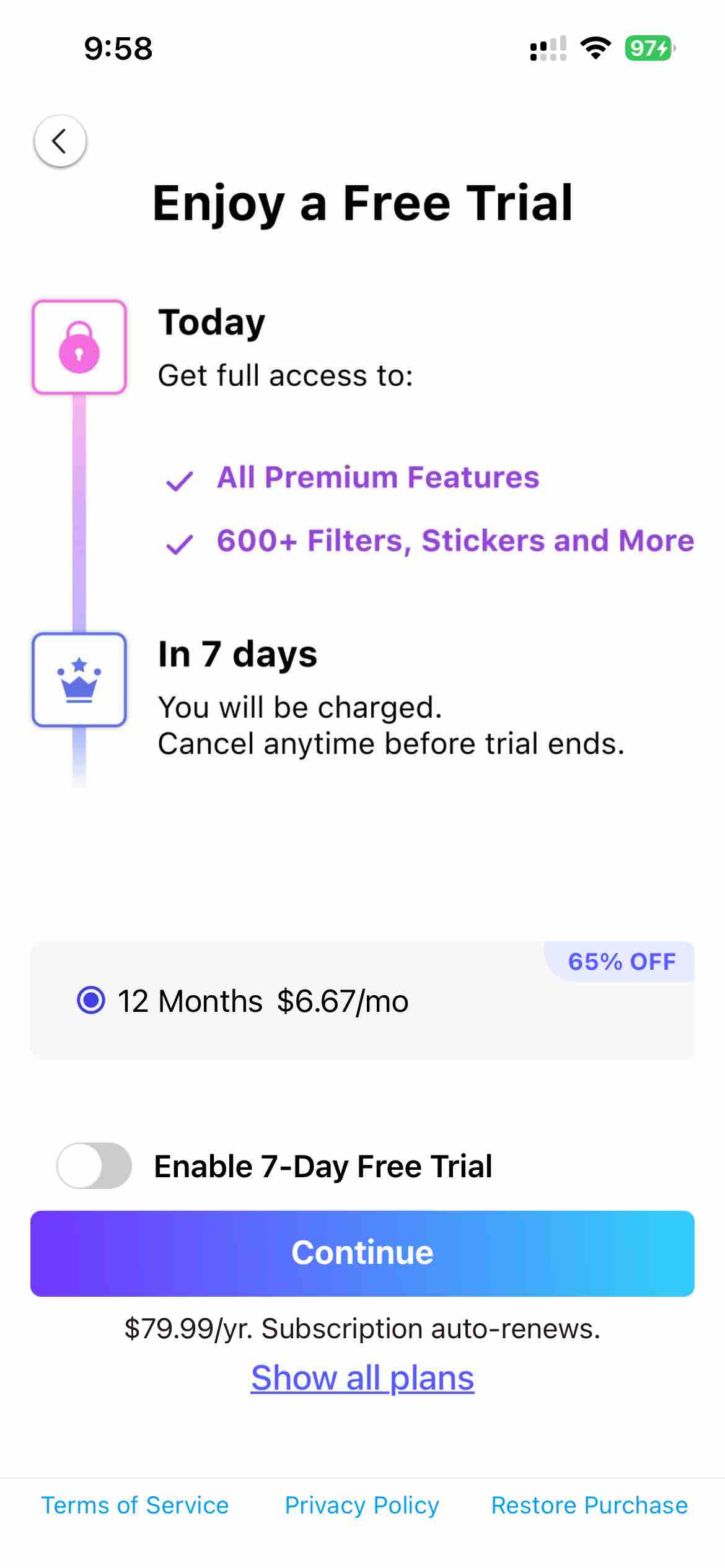
Task: Click the 65% OFF badge
Action: [x=621, y=961]
